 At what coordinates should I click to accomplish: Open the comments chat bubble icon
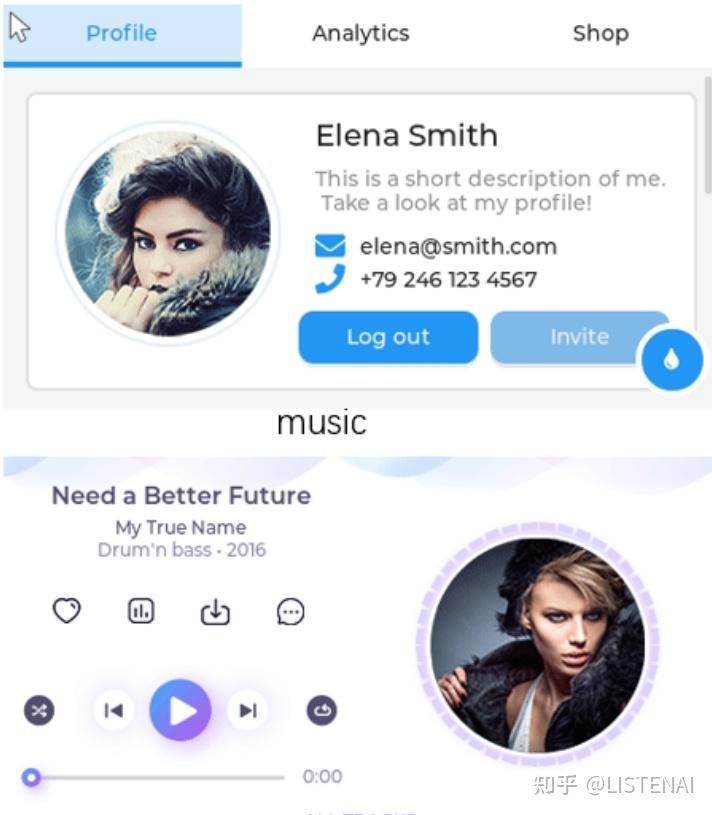click(x=290, y=612)
